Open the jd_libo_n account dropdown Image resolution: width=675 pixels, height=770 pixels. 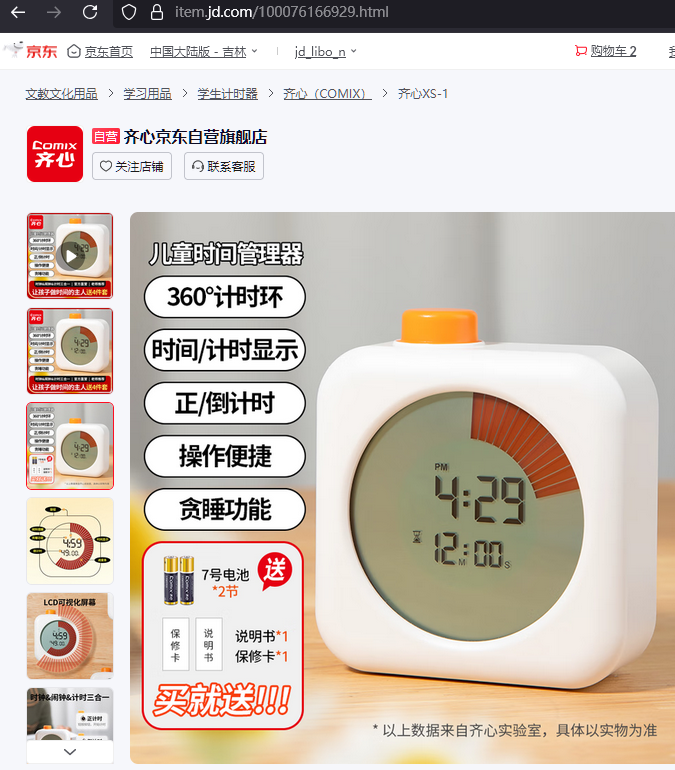[x=325, y=51]
